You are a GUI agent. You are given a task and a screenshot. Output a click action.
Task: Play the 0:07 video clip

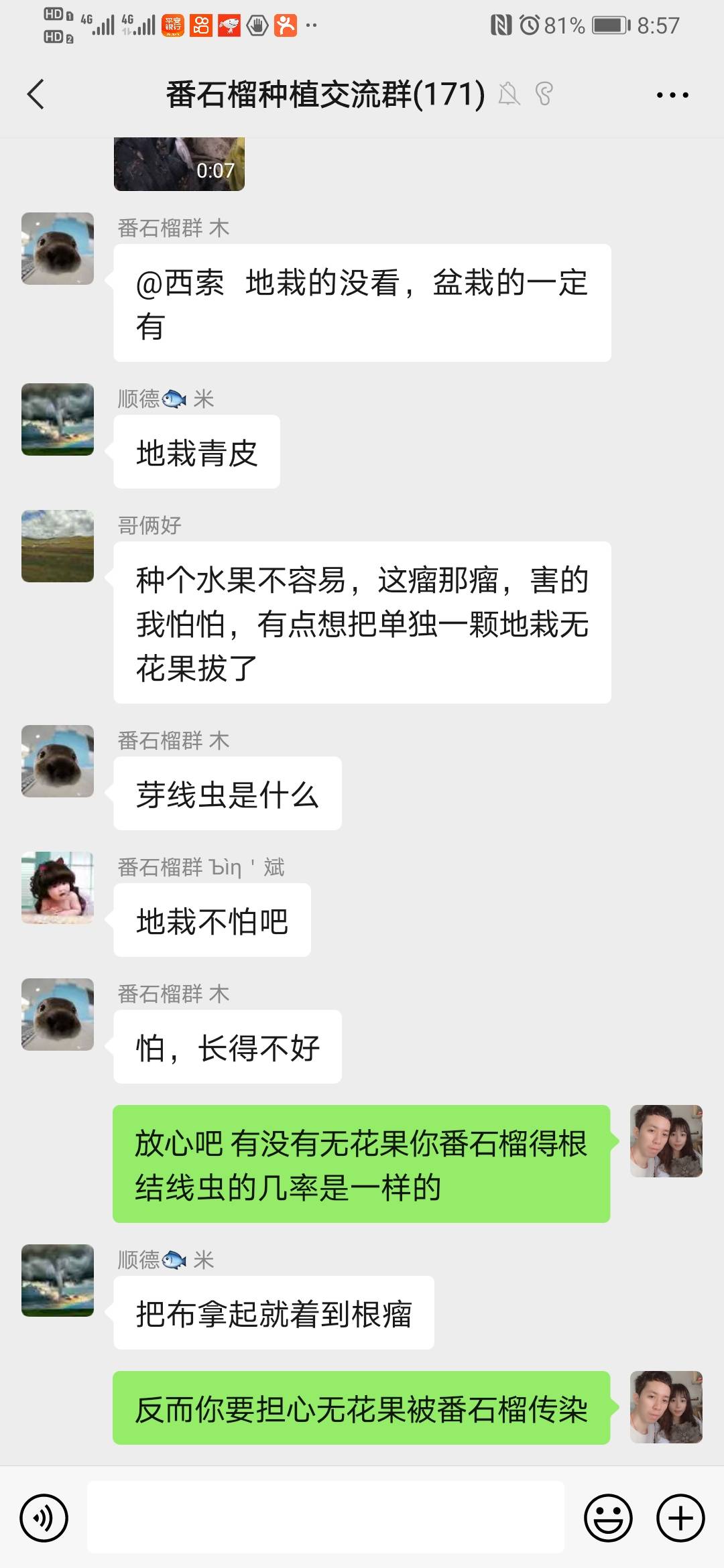[179, 164]
